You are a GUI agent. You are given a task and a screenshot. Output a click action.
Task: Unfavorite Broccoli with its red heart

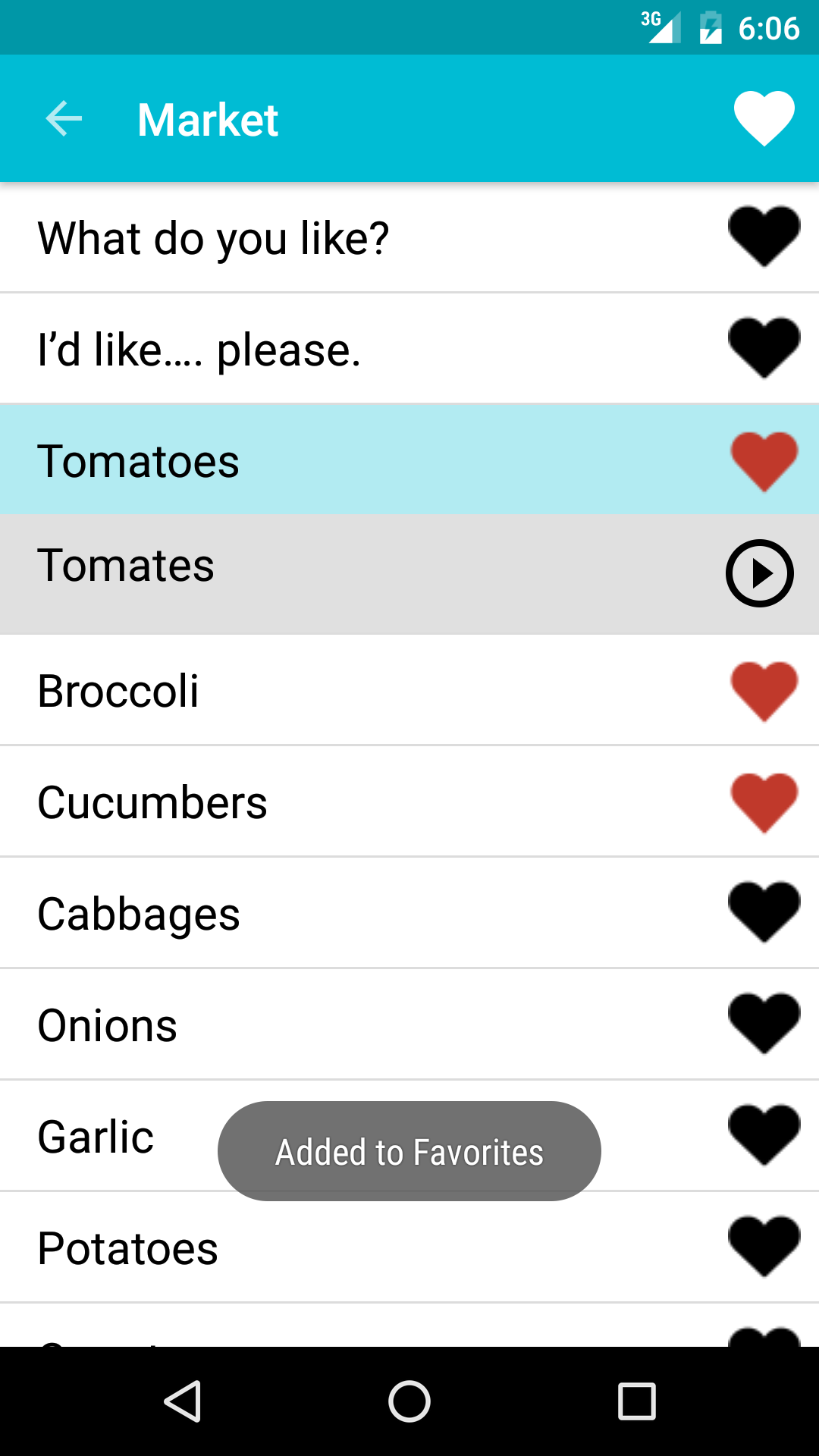tap(764, 690)
